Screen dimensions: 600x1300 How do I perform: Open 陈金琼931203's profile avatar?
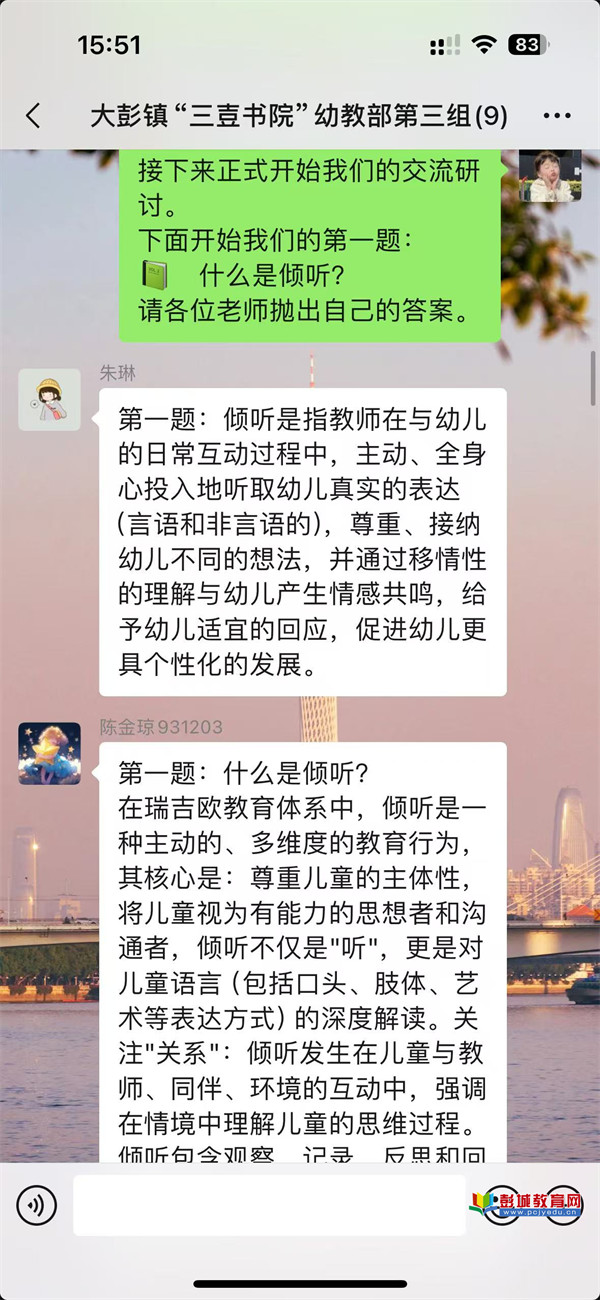pos(49,753)
